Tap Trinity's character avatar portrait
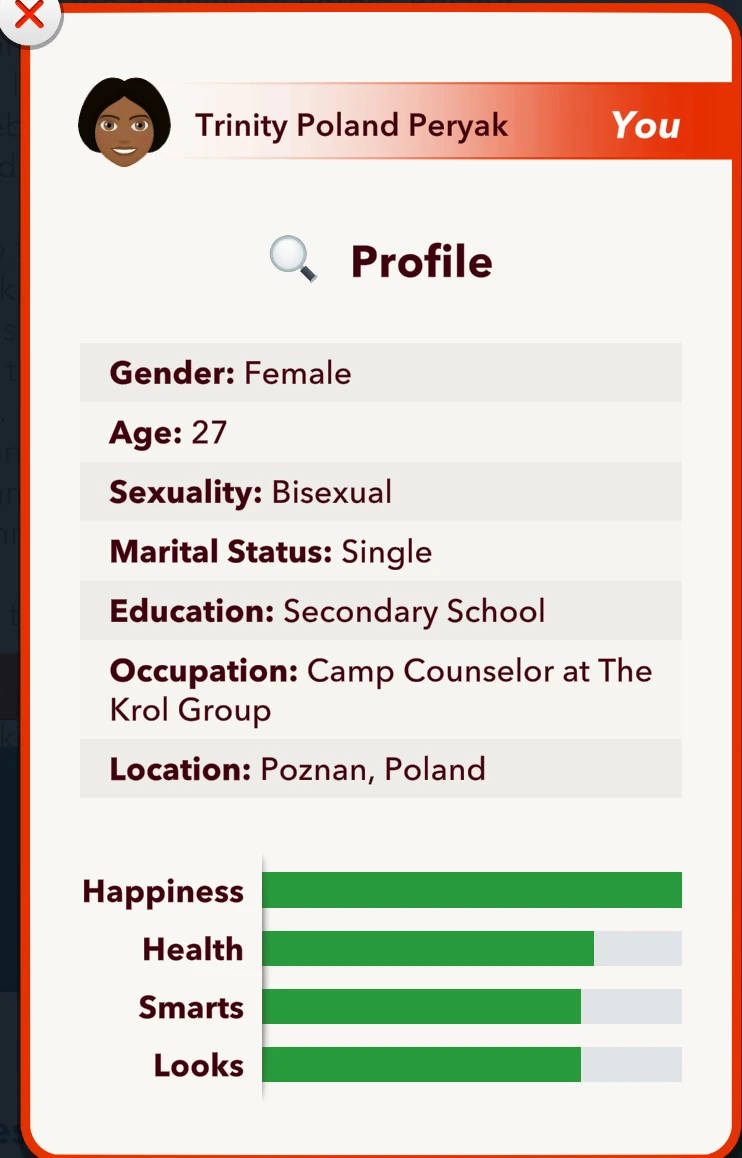The width and height of the screenshot is (742, 1158). pos(124,120)
